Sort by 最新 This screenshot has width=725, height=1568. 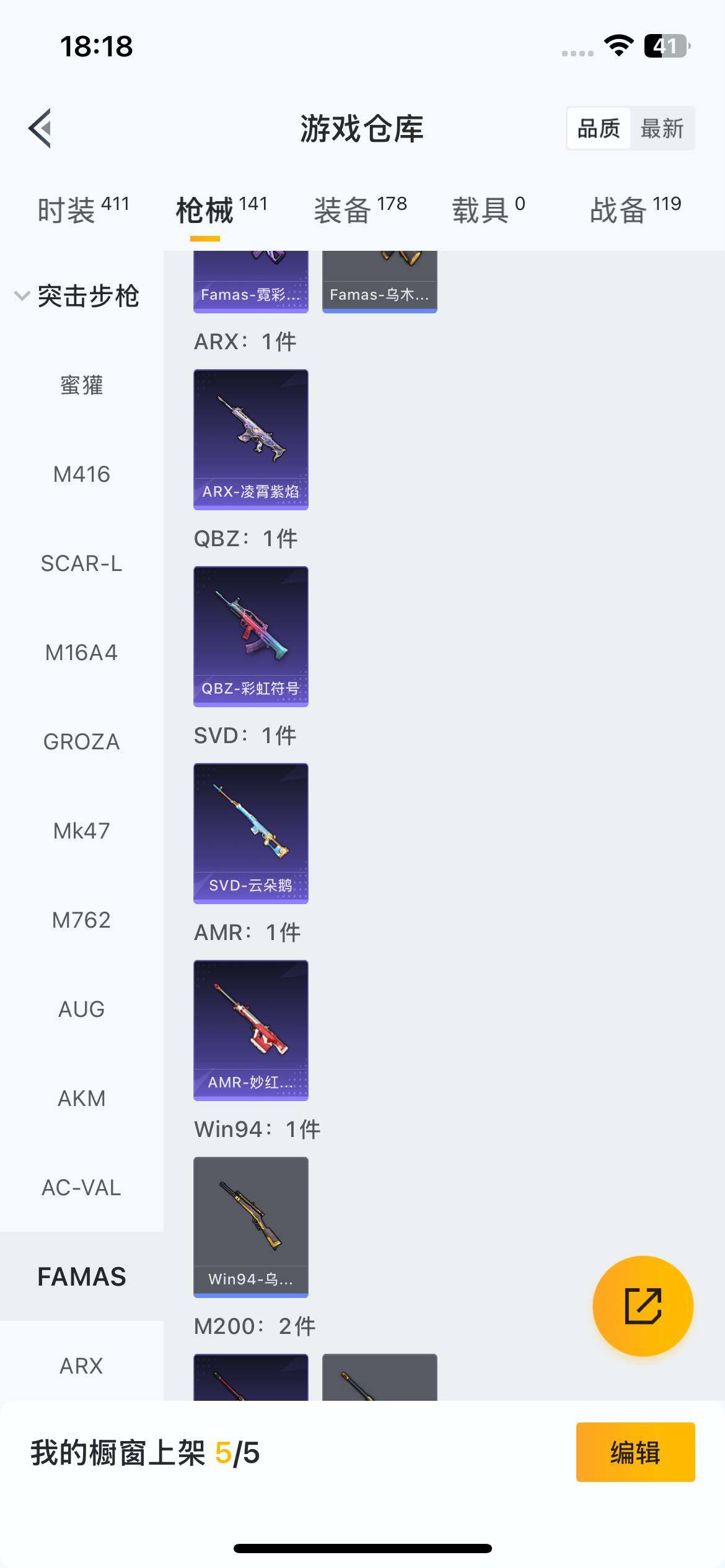[x=662, y=129]
